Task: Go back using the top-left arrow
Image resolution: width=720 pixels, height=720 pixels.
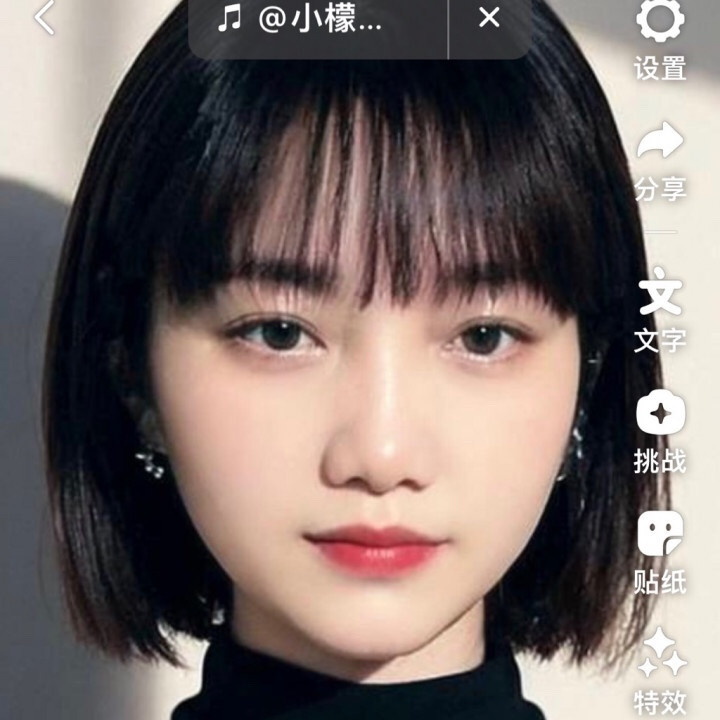Action: coord(44,18)
